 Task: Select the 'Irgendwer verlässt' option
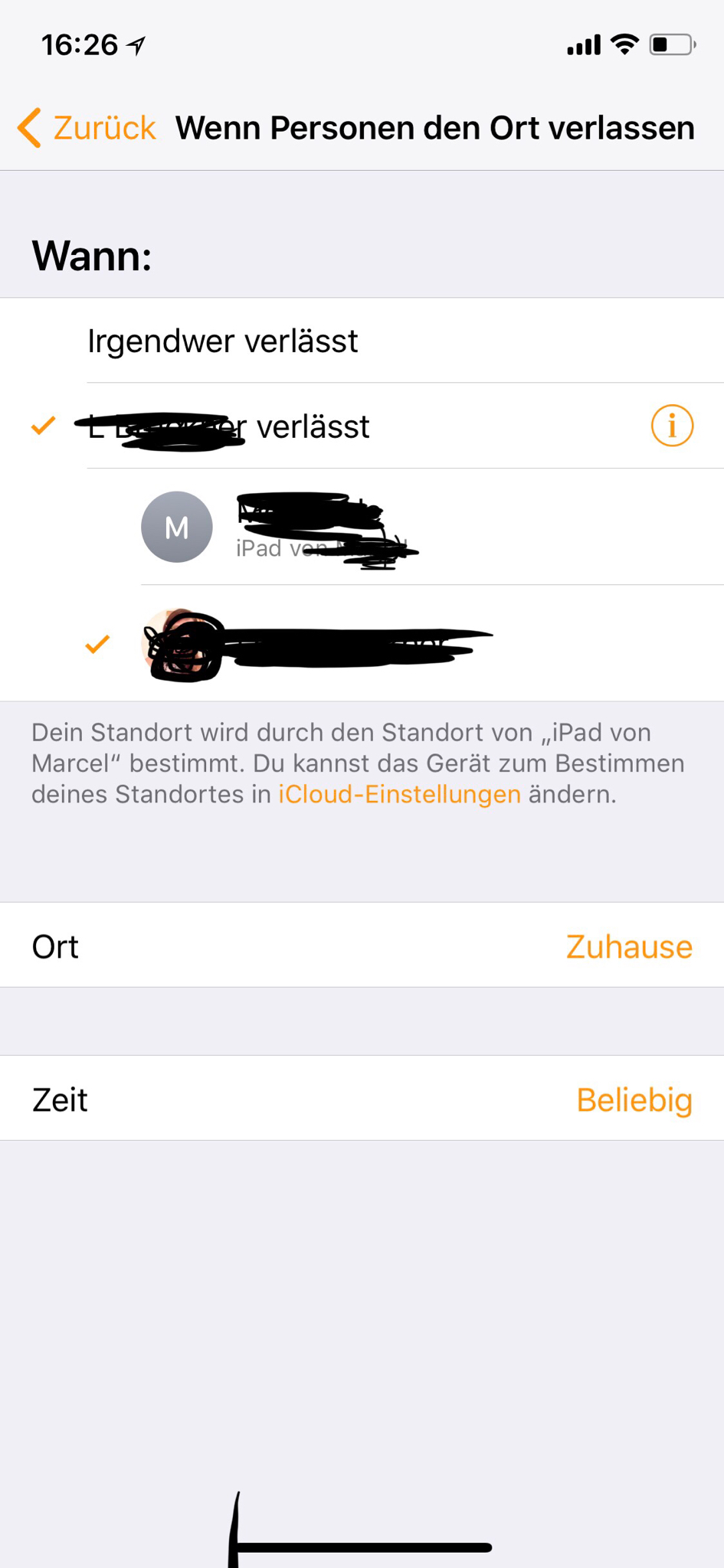coord(222,341)
